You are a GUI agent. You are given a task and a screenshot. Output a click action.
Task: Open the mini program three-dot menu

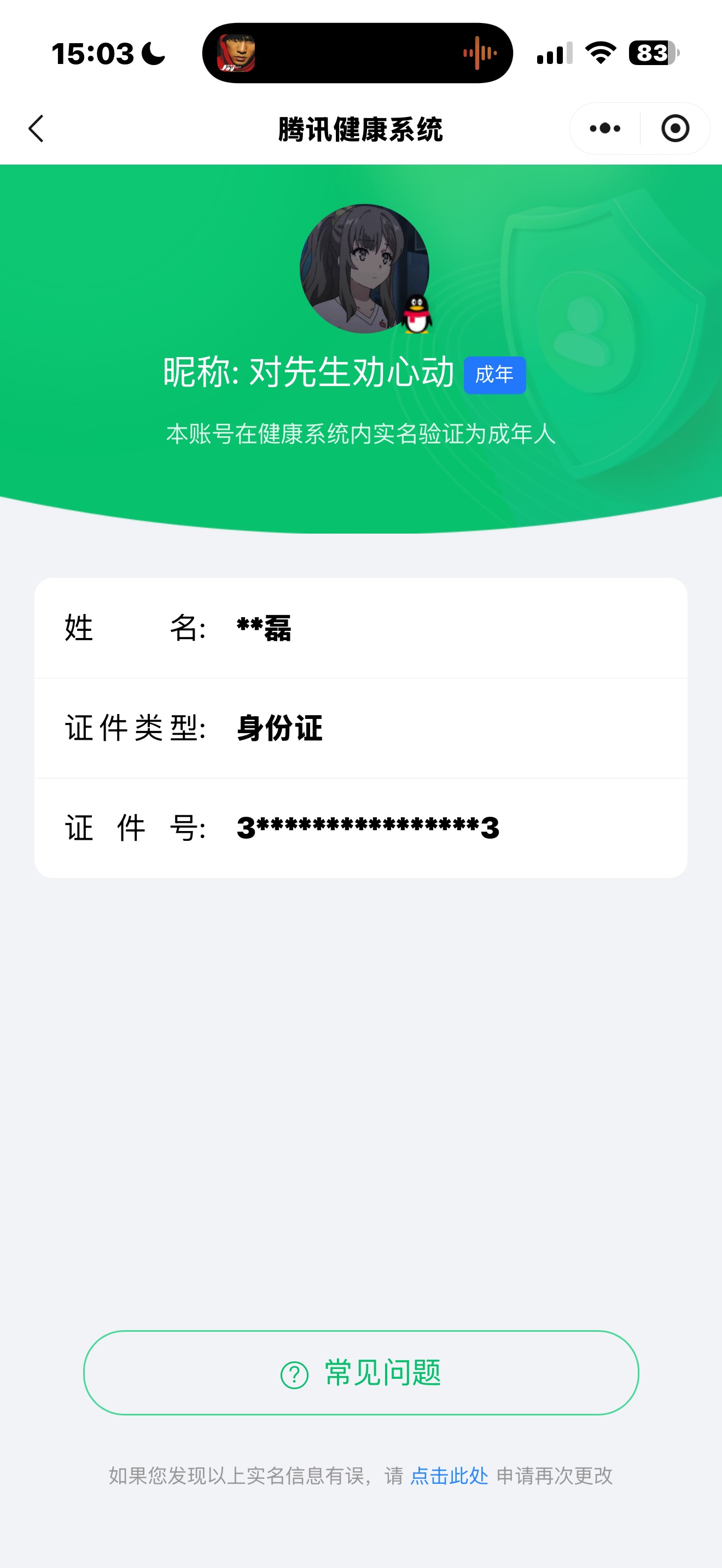(604, 128)
